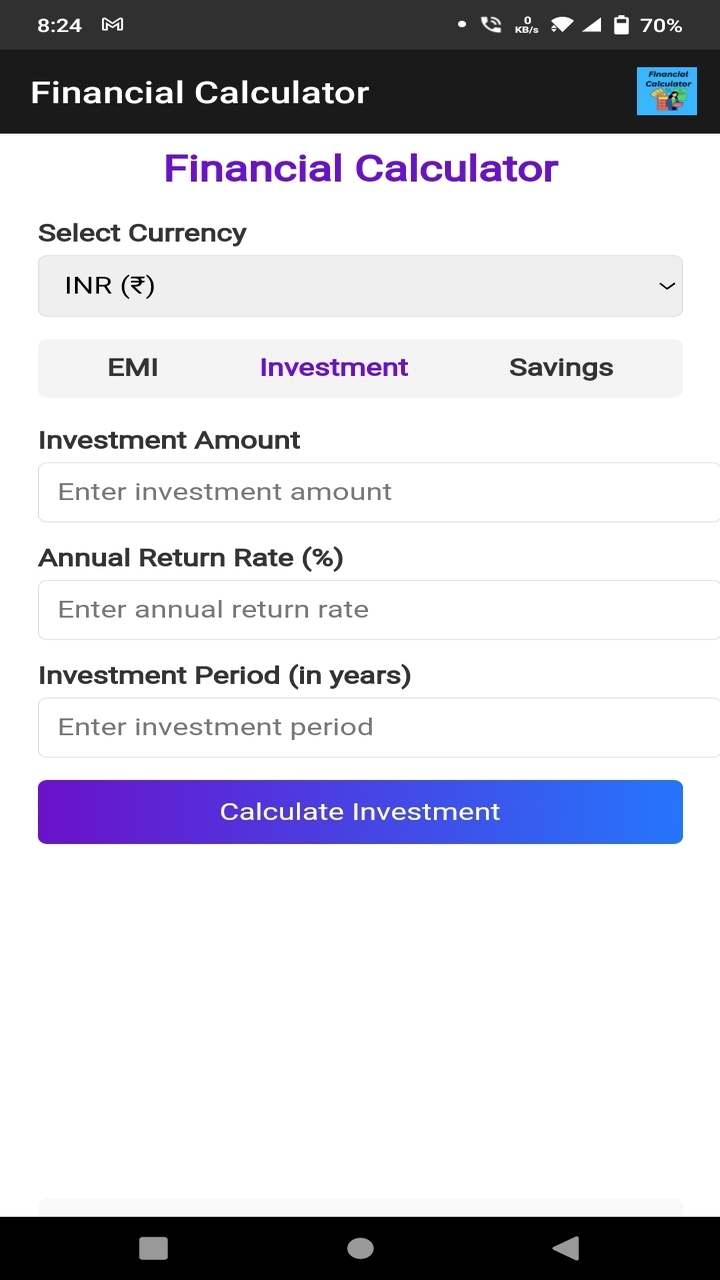The width and height of the screenshot is (720, 1280).
Task: Tap the KB/s data speed indicator
Action: click(x=527, y=25)
